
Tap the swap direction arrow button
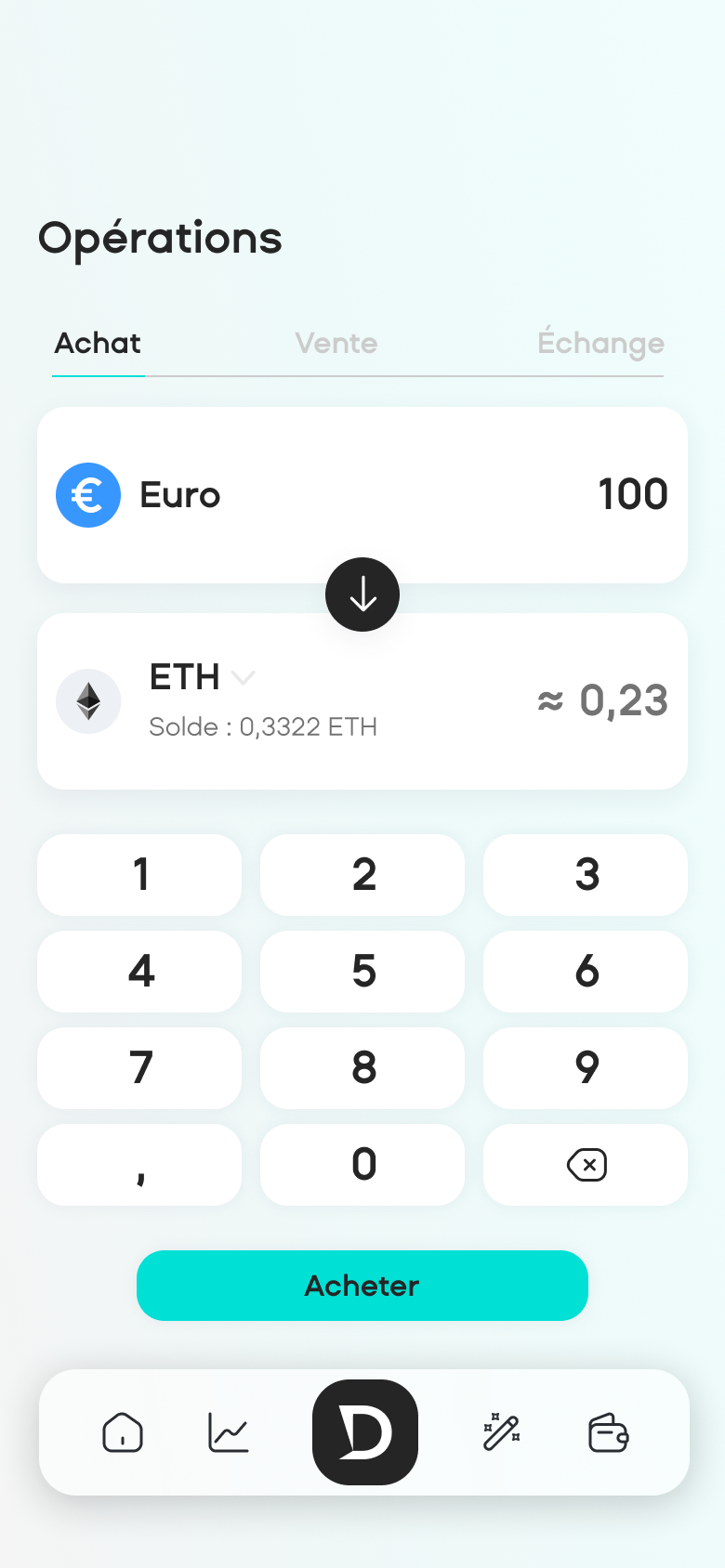coord(362,595)
